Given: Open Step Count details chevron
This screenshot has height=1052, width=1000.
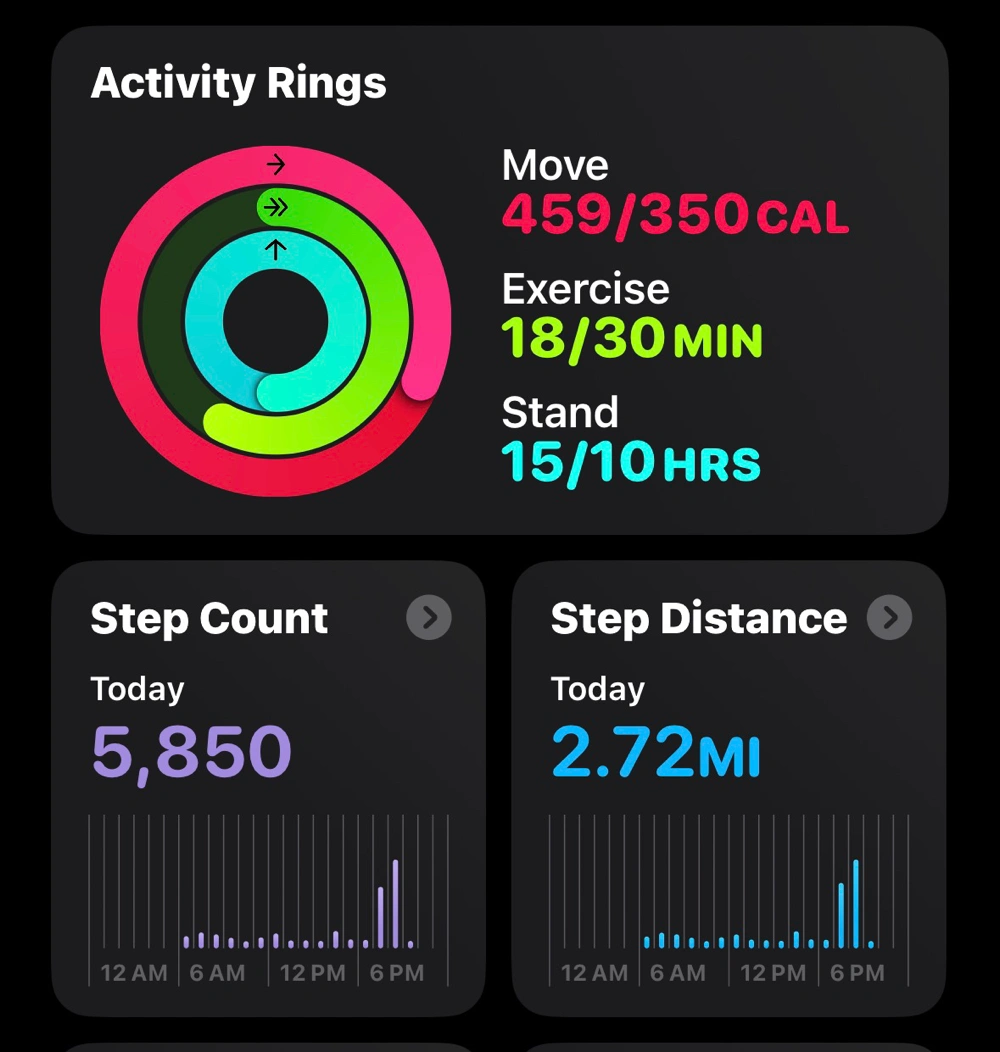Looking at the screenshot, I should [429, 619].
